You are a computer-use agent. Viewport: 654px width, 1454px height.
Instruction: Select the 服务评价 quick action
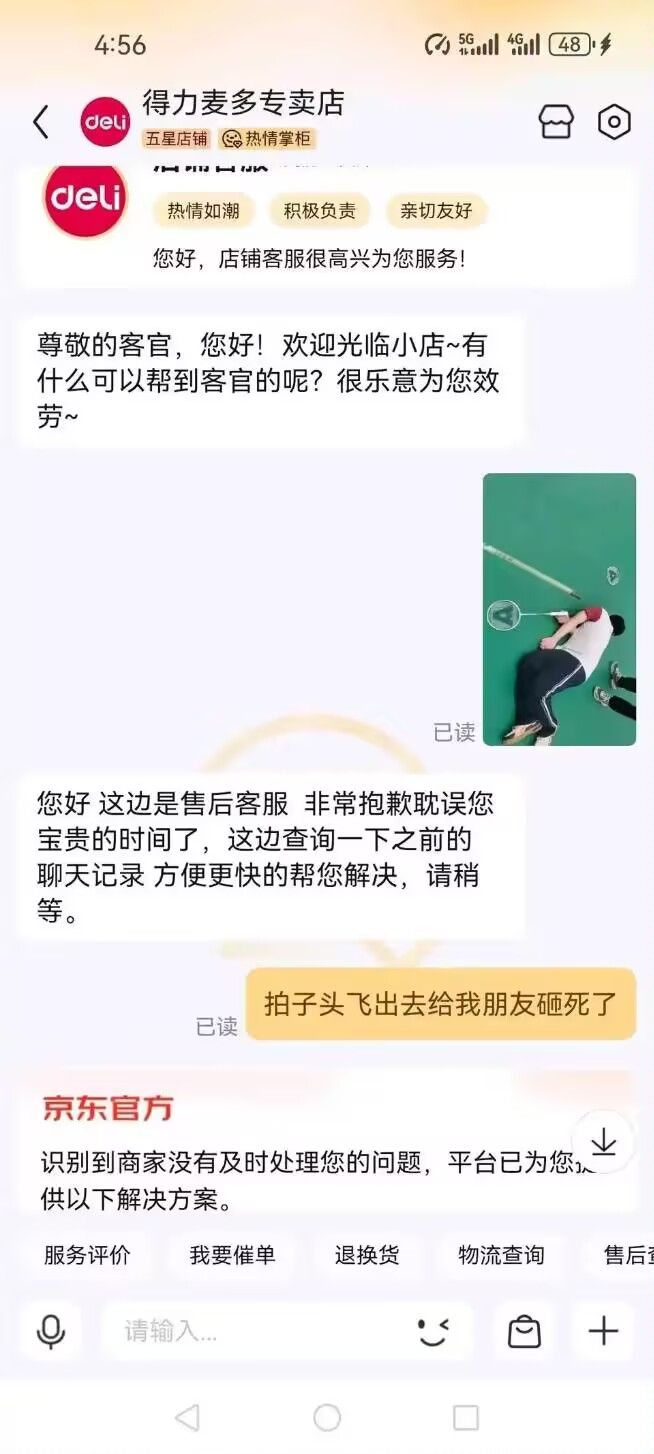pos(87,1255)
